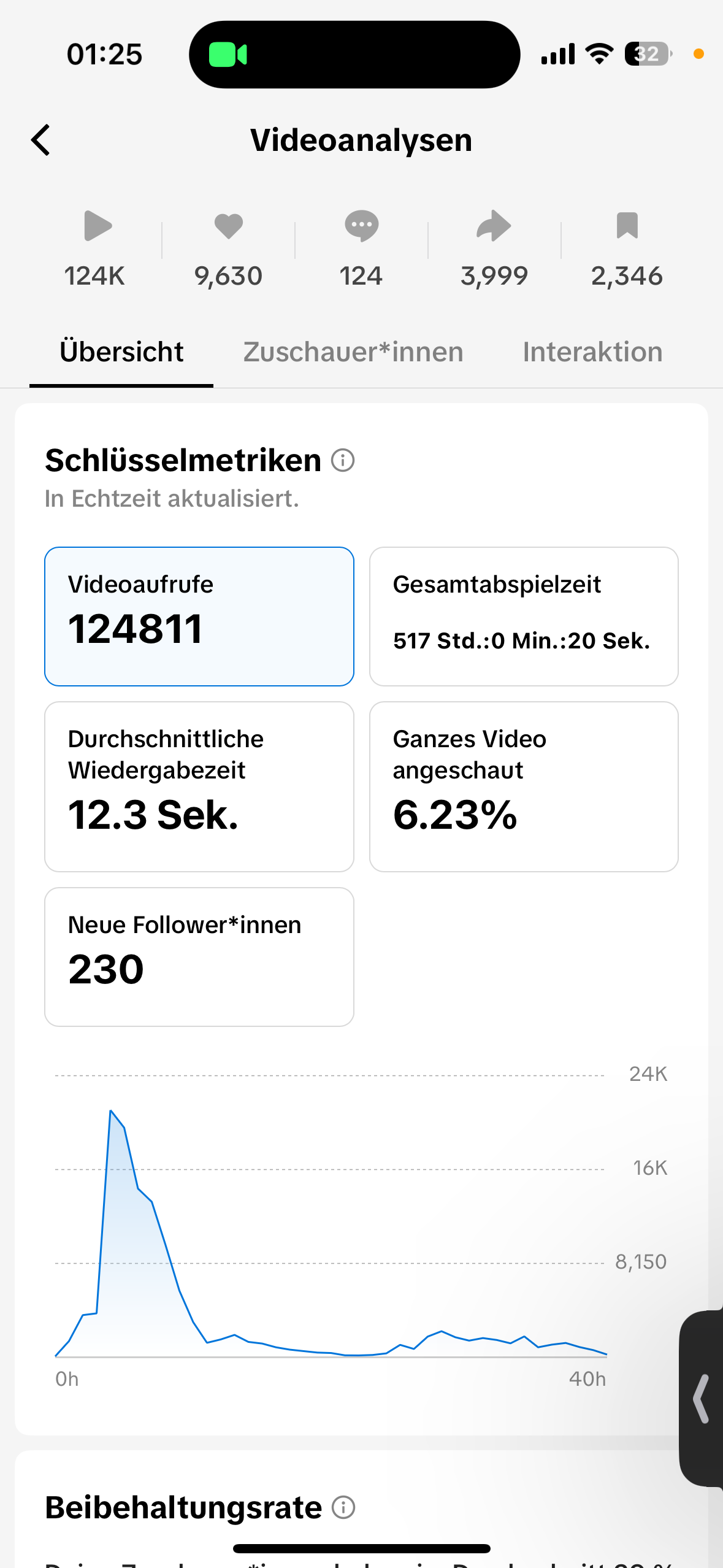This screenshot has height=1568, width=723.
Task: Switch to the Zuschauer*innen tab
Action: click(353, 351)
